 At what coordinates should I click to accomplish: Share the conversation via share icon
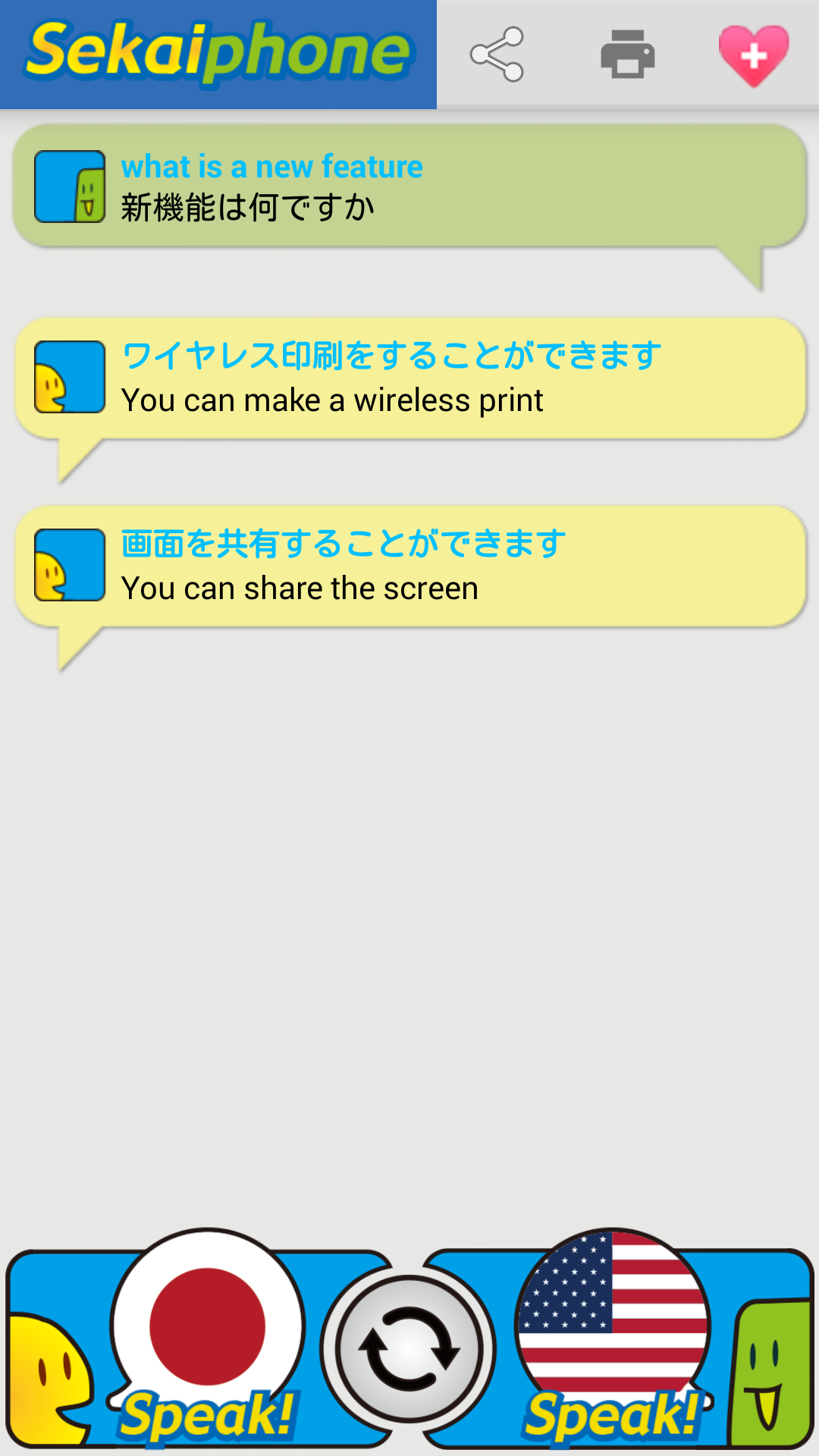click(497, 55)
